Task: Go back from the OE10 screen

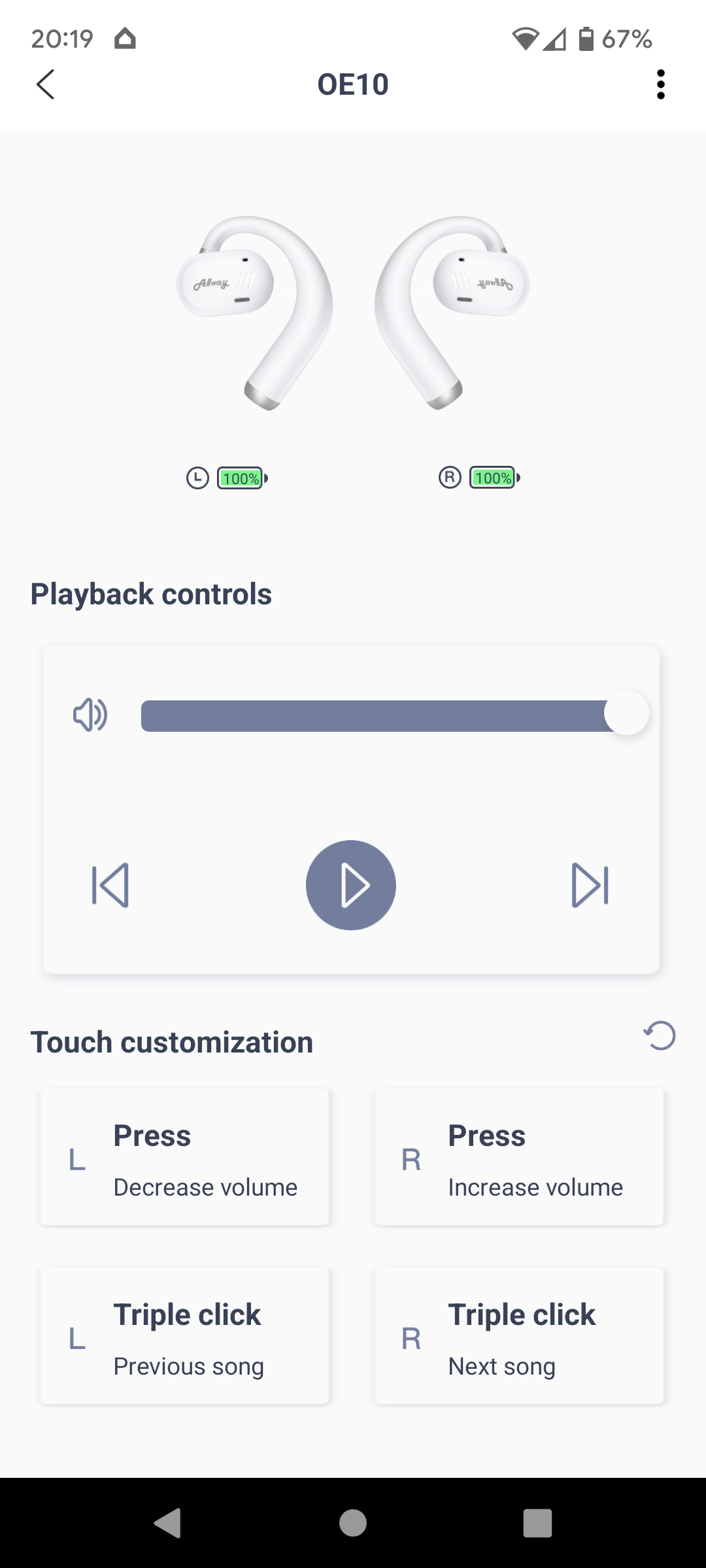Action: 46,85
